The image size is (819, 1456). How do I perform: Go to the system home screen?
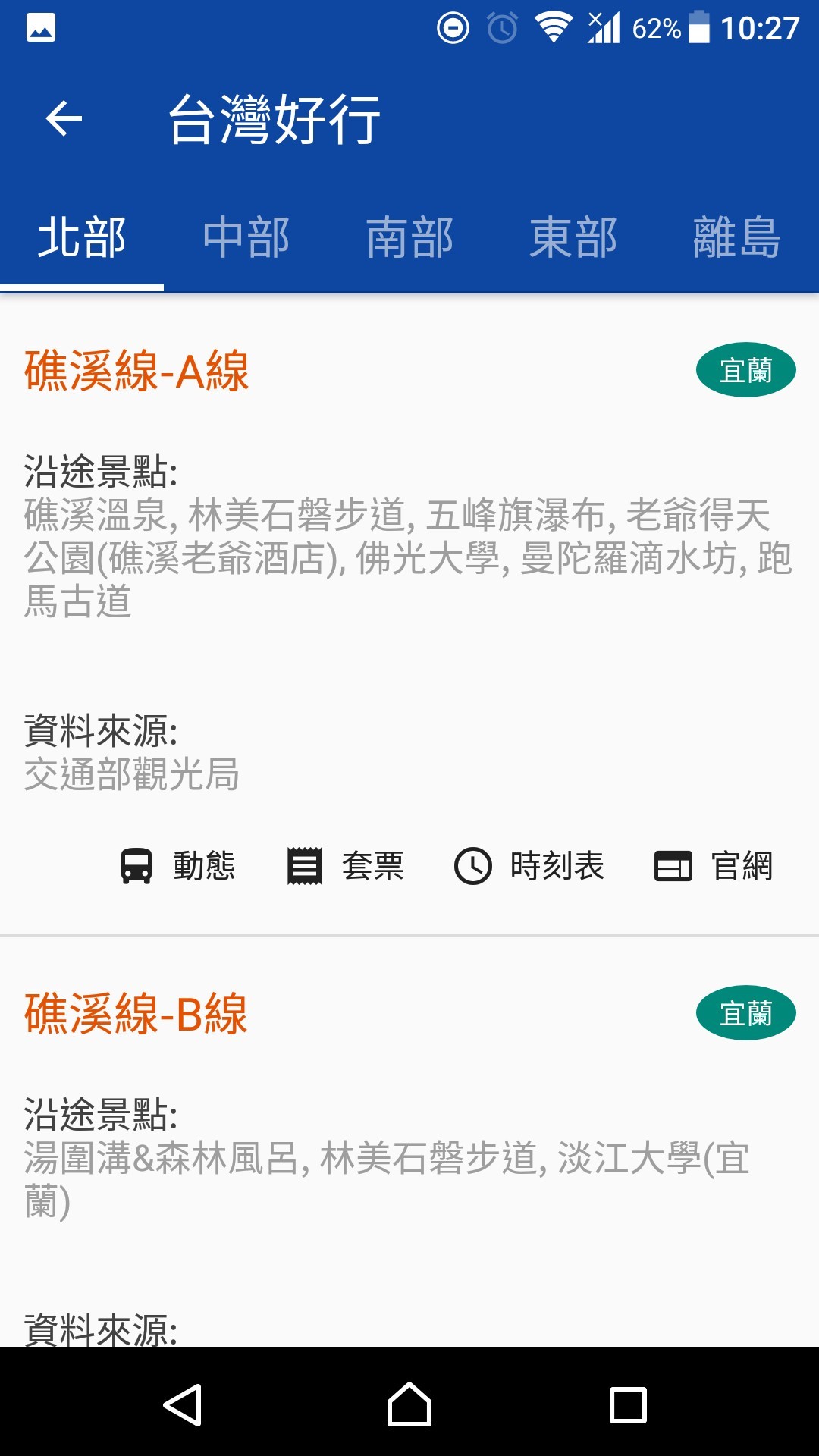point(409,1404)
